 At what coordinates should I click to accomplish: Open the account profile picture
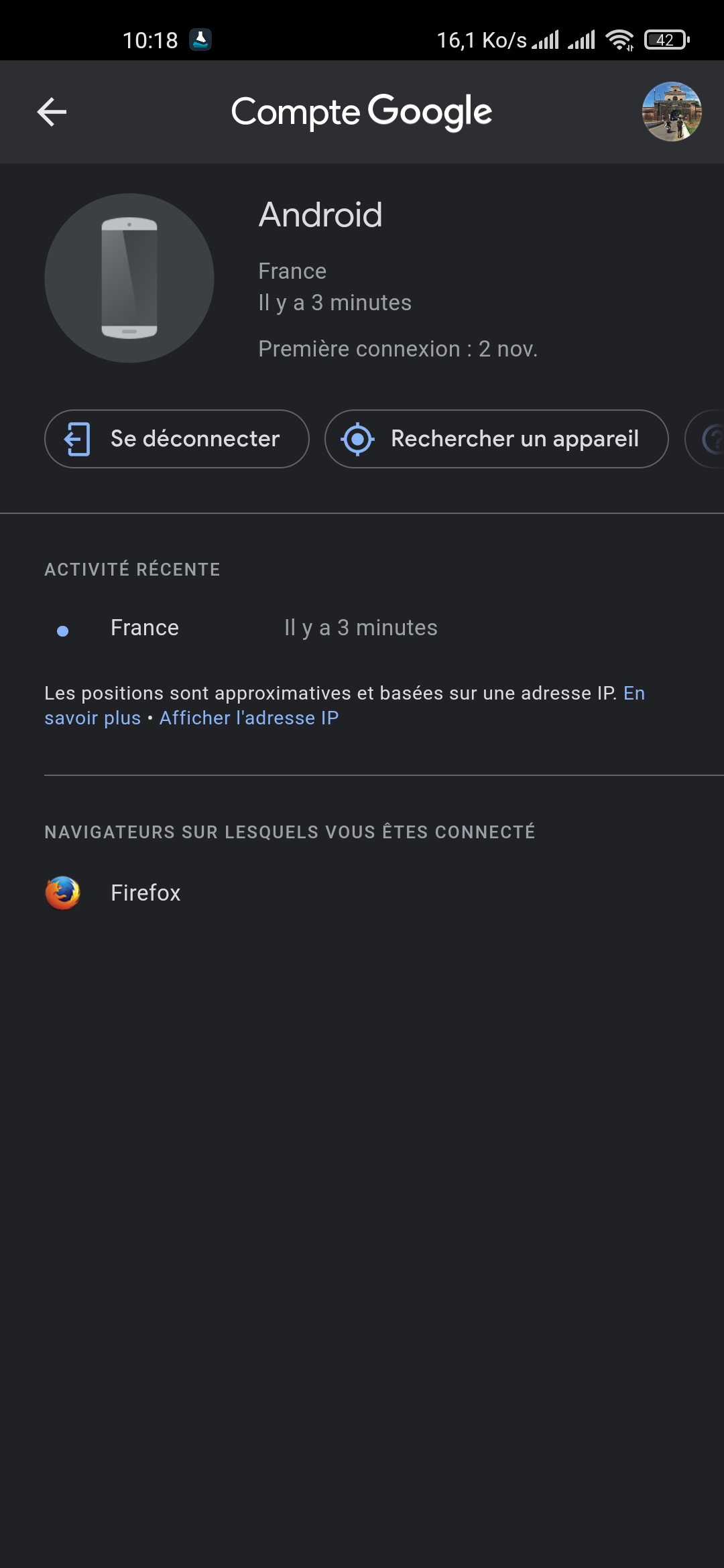(x=672, y=112)
